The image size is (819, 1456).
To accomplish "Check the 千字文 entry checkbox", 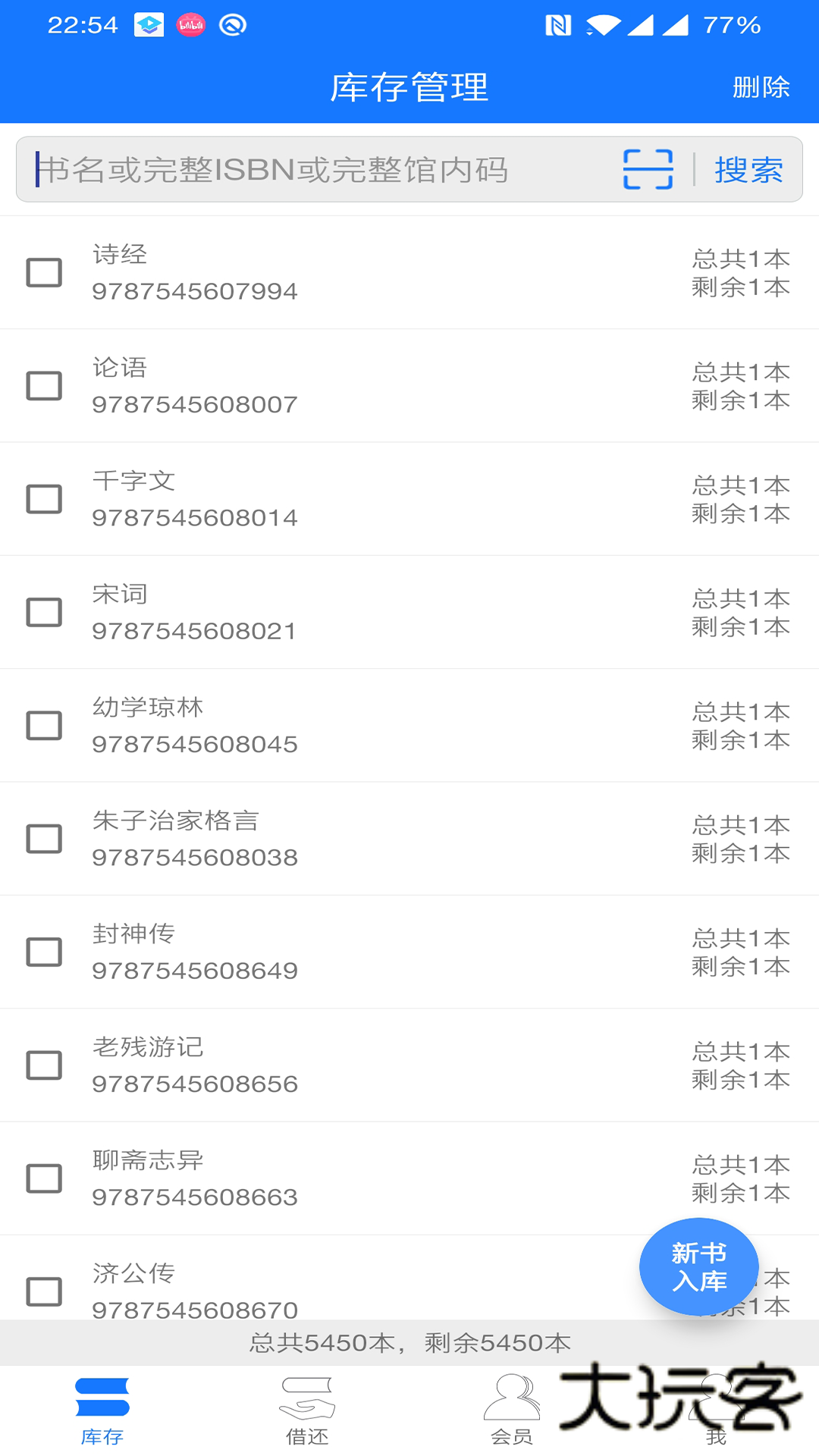I will pos(45,498).
